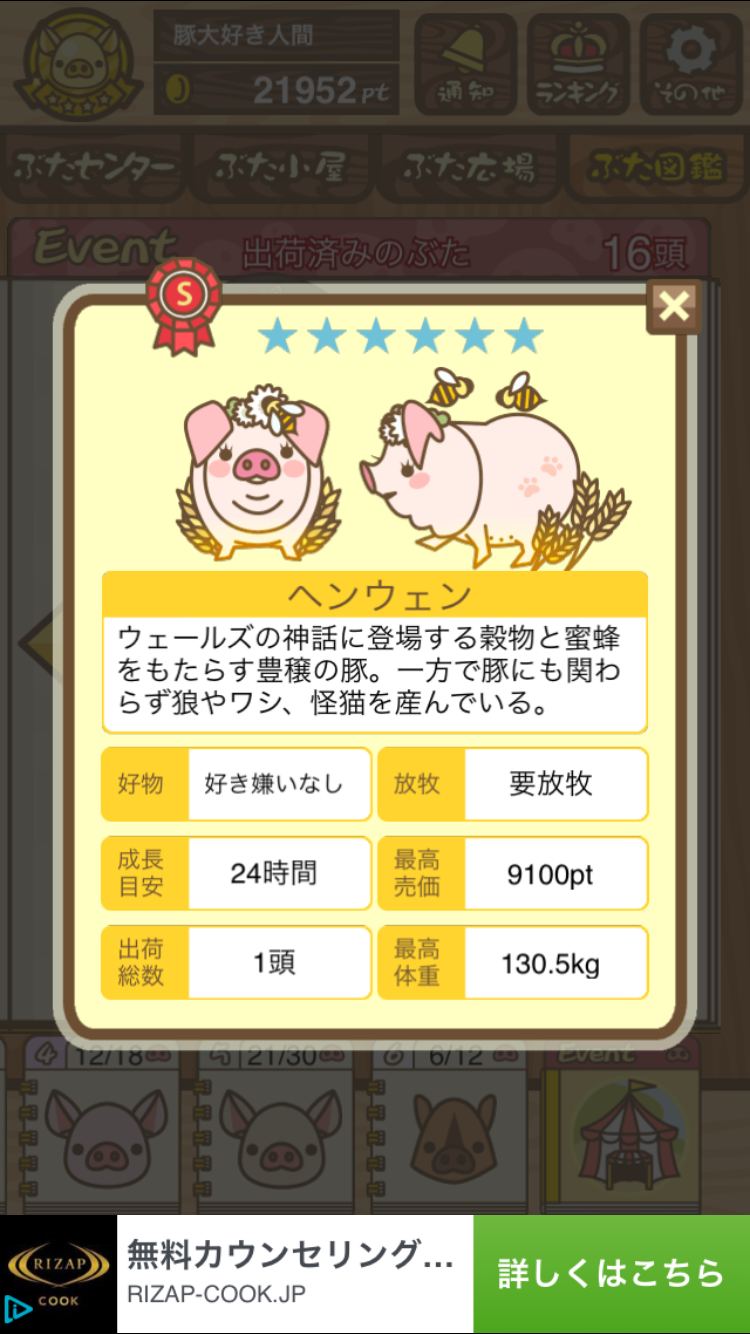
Task: Switch to the ぶた小屋 tab
Action: (281, 168)
